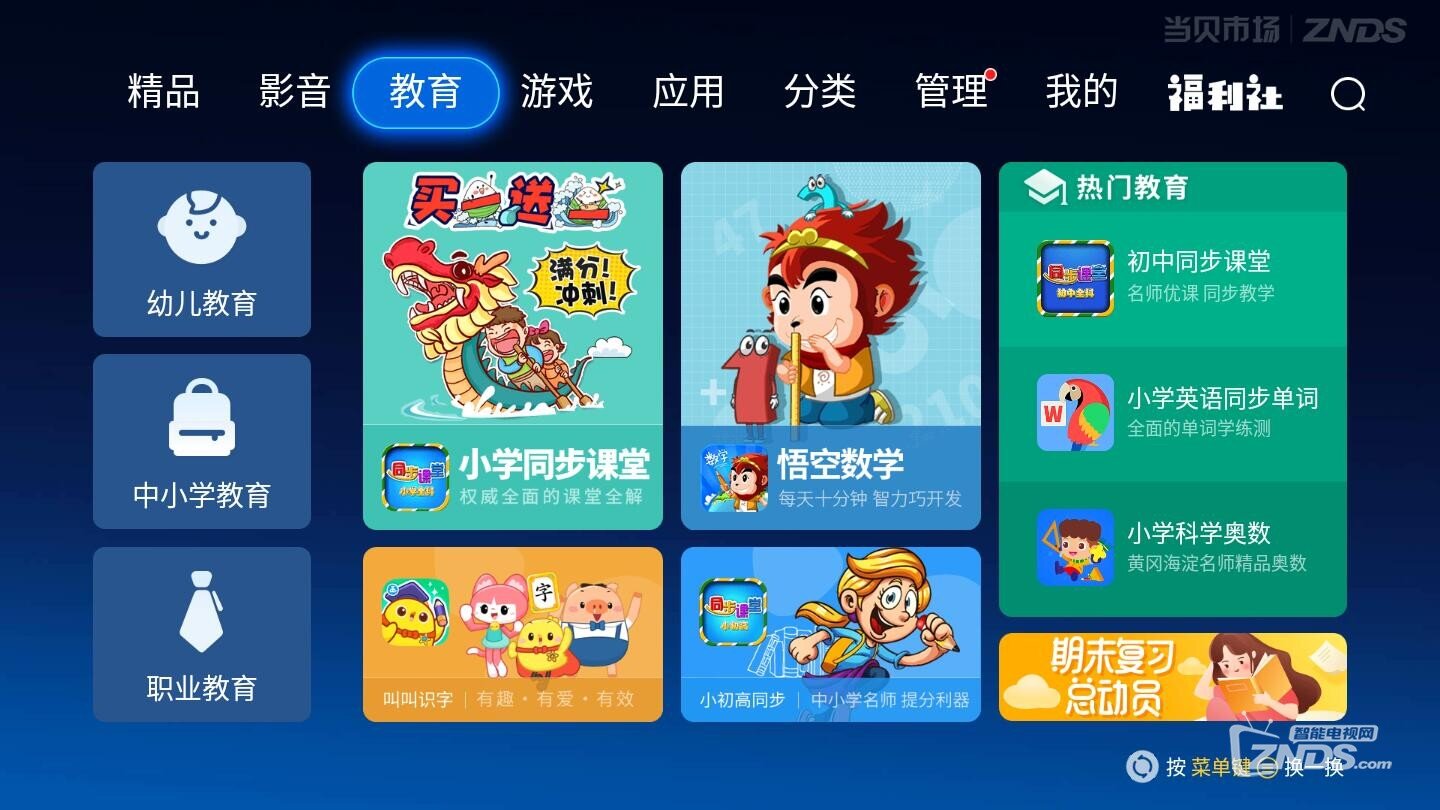Viewport: 1440px width, 810px height.
Task: Tap the 叫叫识字 card
Action: click(512, 634)
